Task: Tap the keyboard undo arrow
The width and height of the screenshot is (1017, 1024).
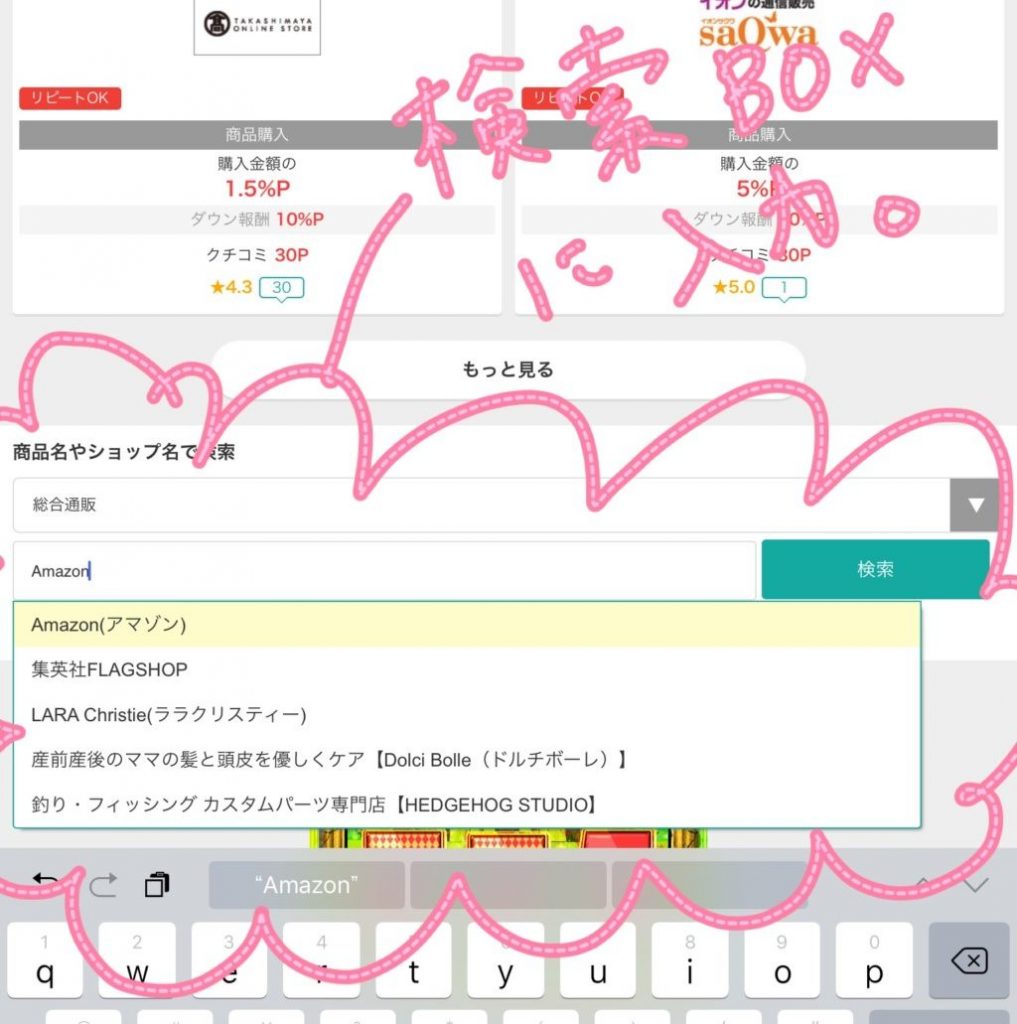Action: (45, 884)
